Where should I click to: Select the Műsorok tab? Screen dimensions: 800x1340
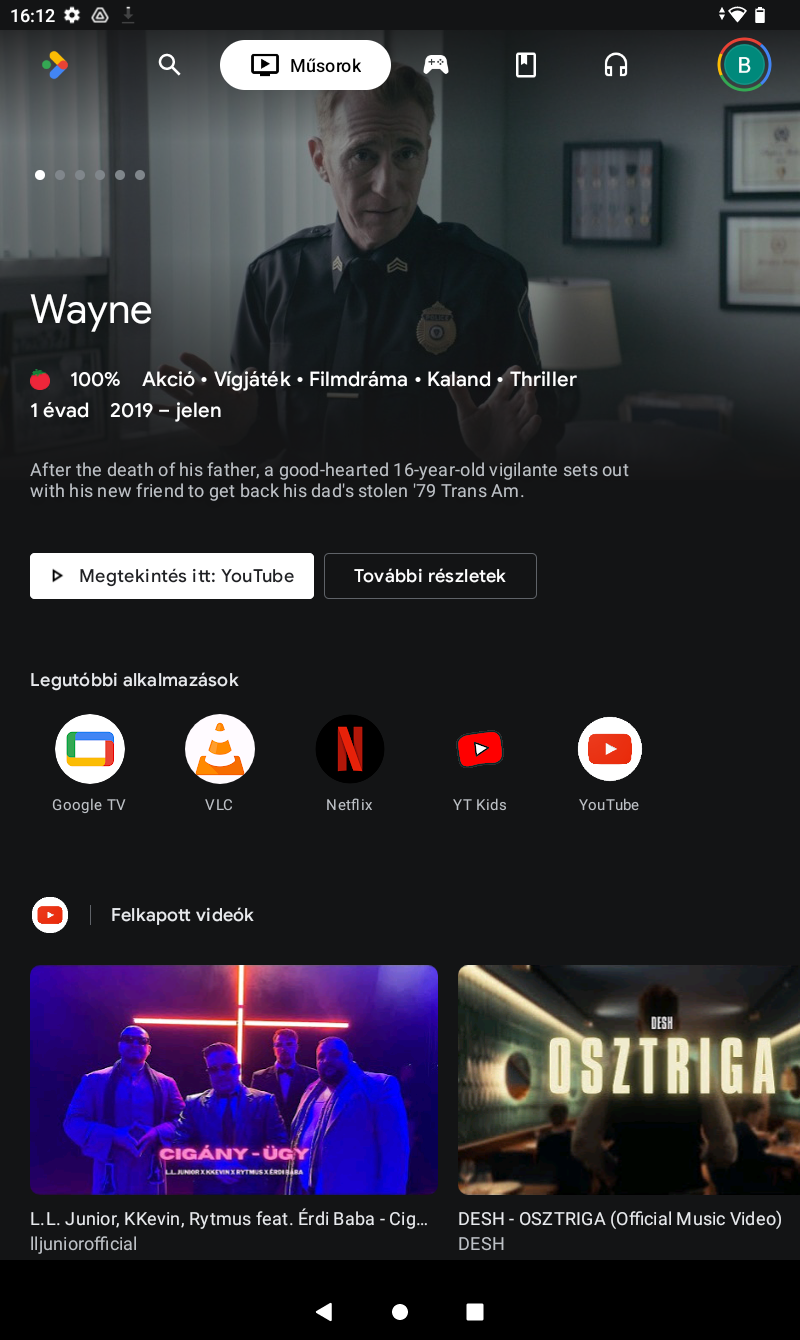click(x=305, y=65)
